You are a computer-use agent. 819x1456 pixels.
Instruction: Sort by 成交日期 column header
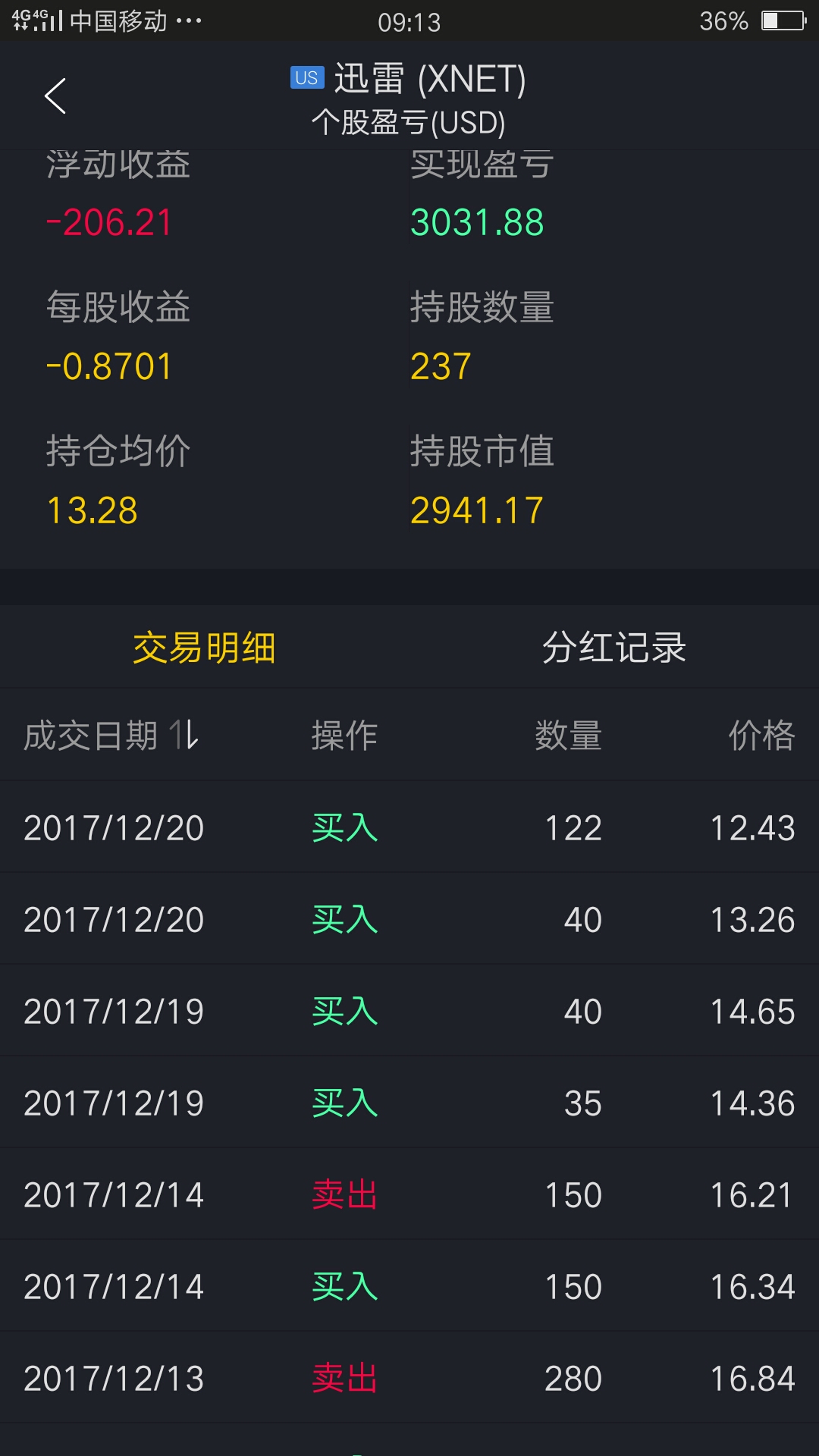point(111,736)
